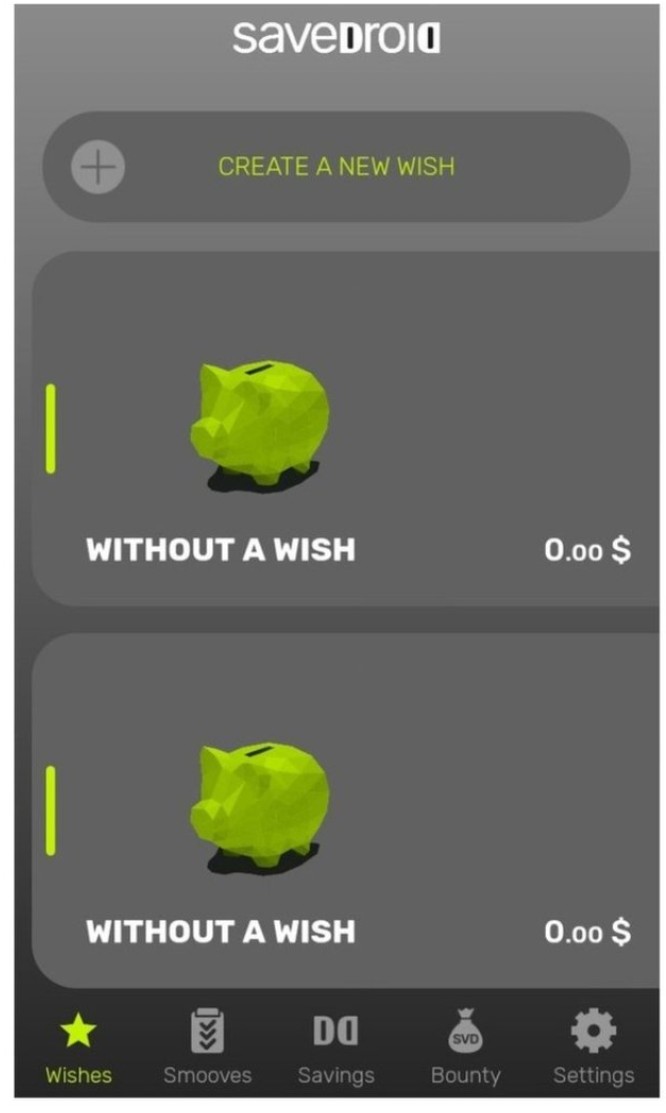
Task: Create a new wish
Action: coord(336,166)
